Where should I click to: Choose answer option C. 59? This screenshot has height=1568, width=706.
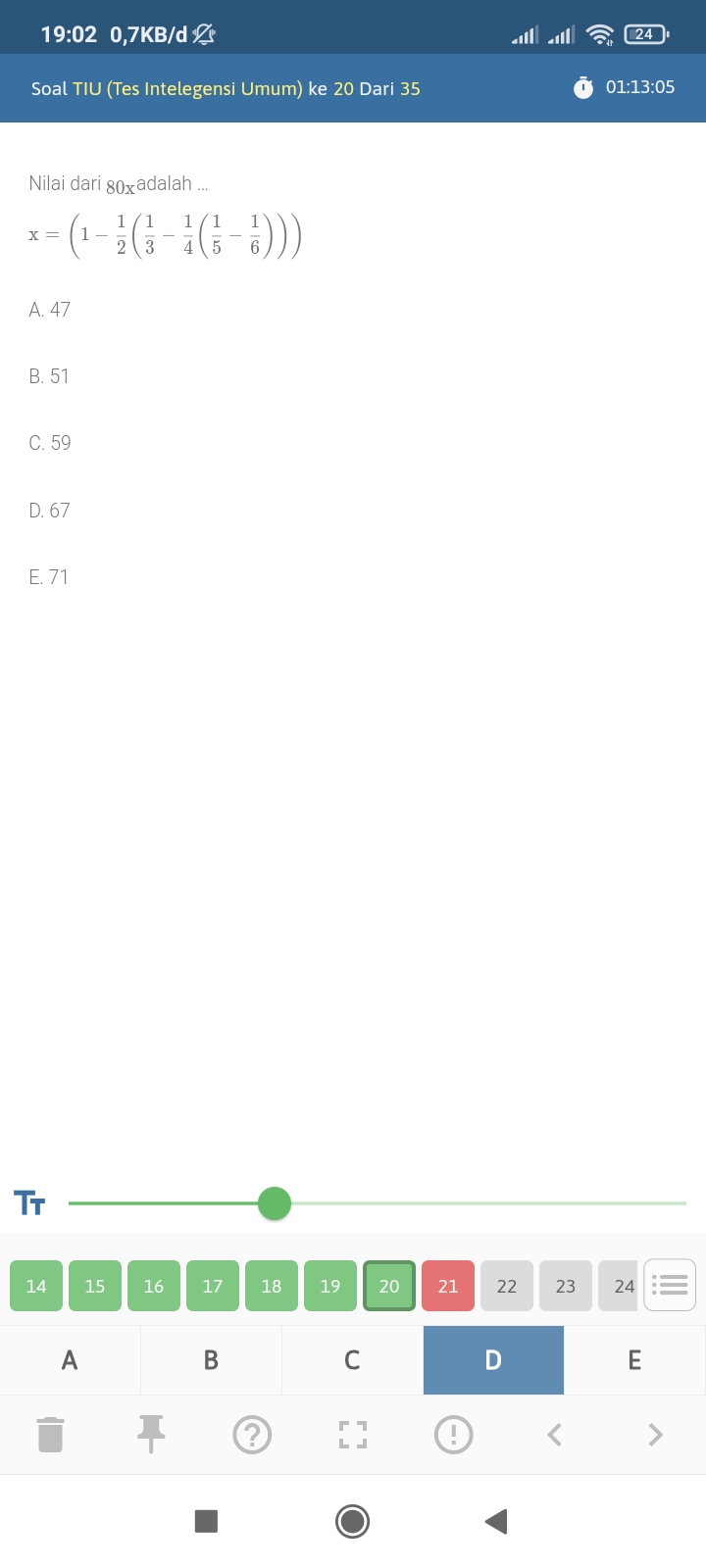pos(50,443)
